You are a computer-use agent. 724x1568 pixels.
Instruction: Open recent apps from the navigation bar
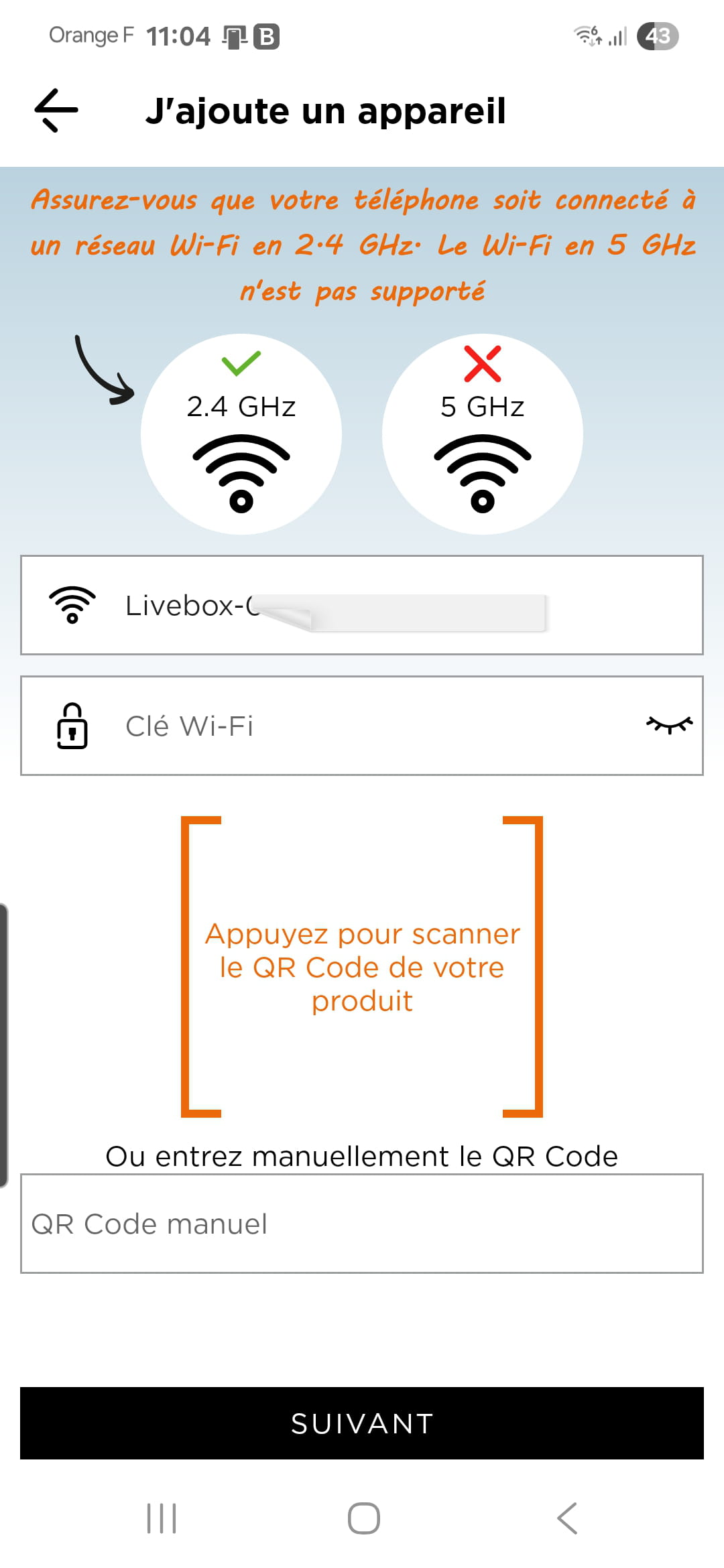[x=162, y=1518]
